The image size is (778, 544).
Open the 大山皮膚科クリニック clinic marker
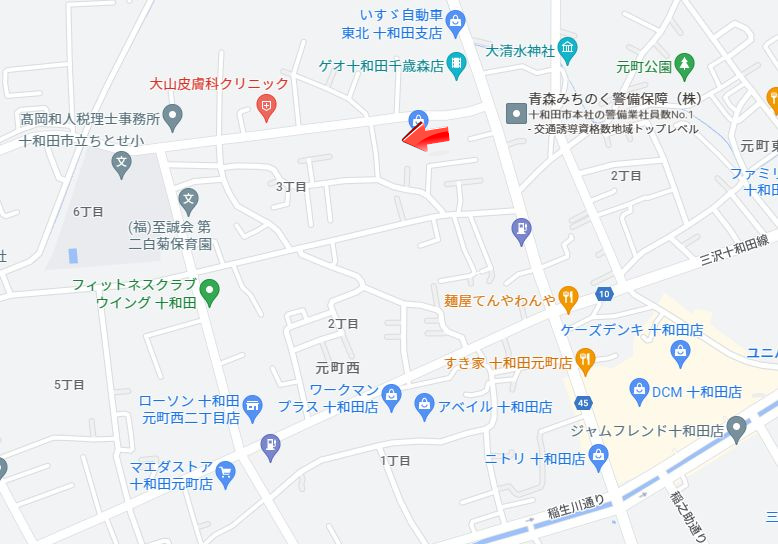[266, 105]
